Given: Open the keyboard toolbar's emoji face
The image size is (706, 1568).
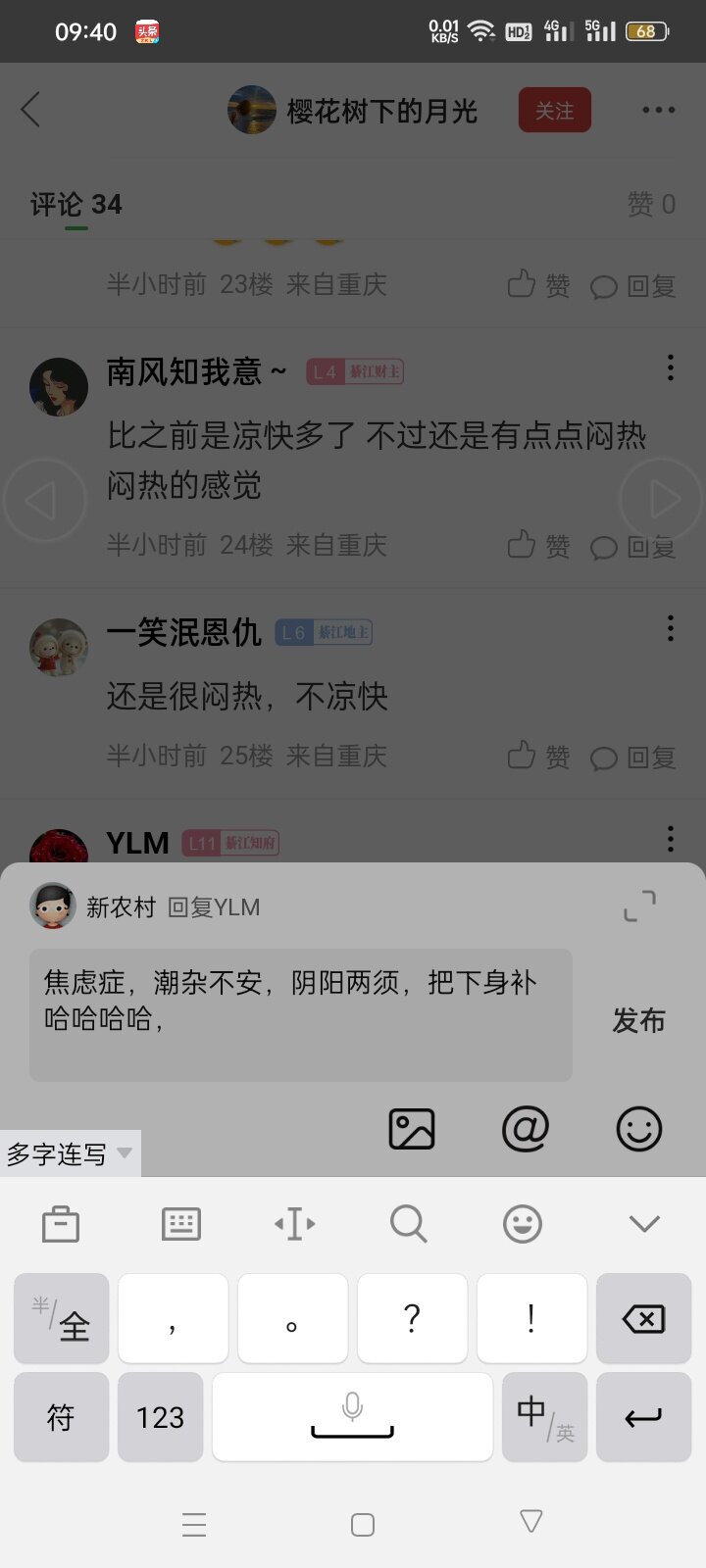Looking at the screenshot, I should tap(522, 1224).
